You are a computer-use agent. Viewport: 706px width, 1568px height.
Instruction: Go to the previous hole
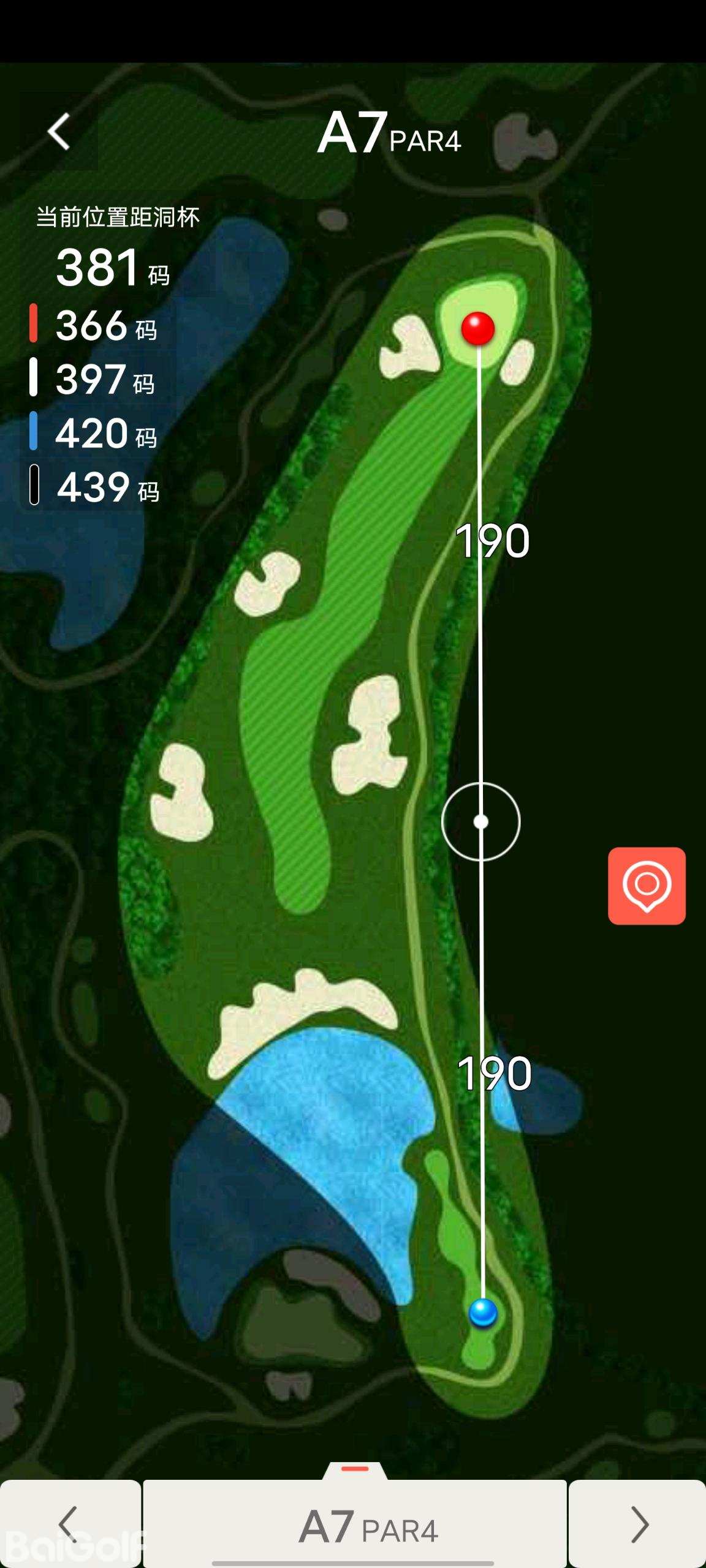point(70,1524)
